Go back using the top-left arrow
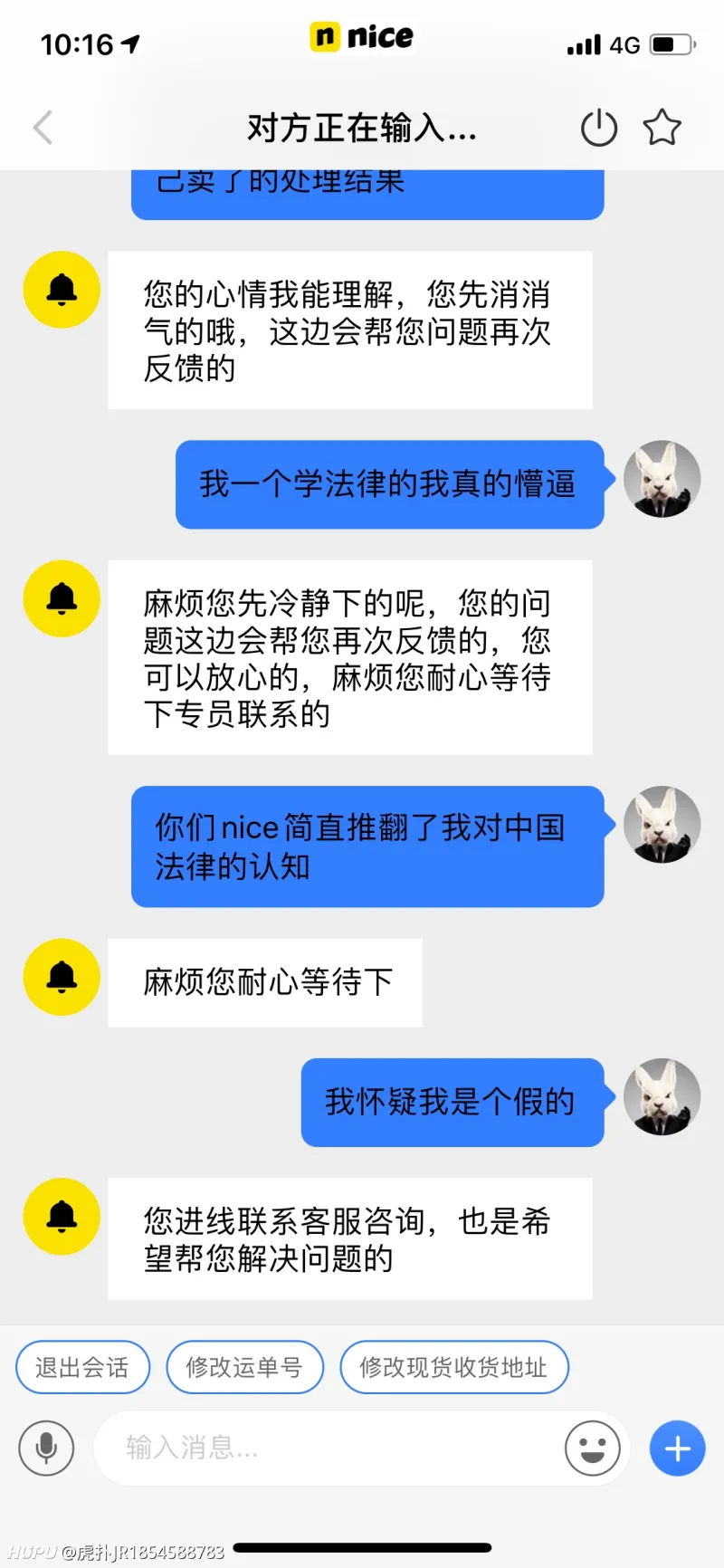This screenshot has height=1568, width=724. (x=43, y=128)
